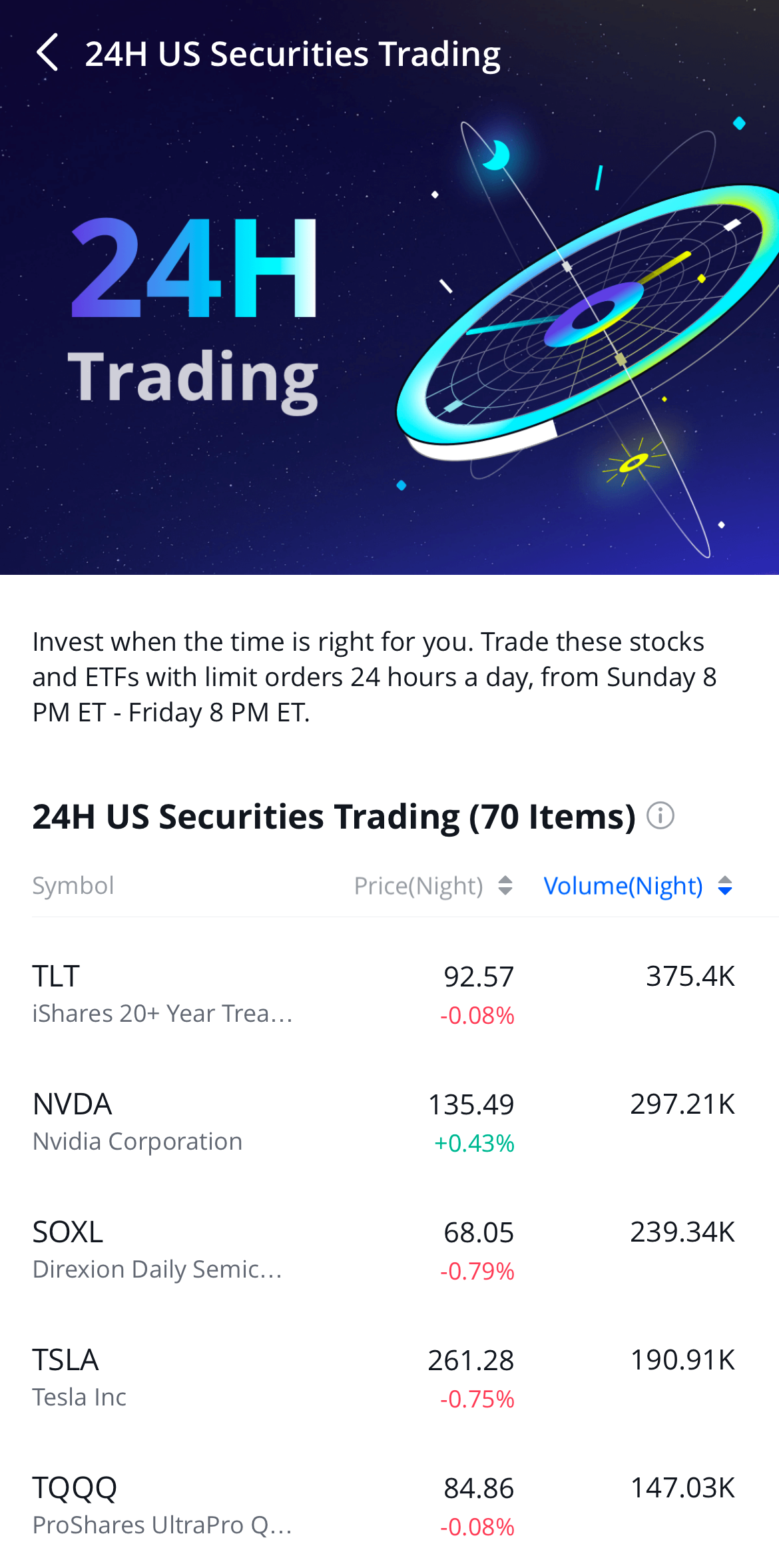This screenshot has height=1568, width=779.
Task: Sort list by Price(Night)
Action: [x=433, y=886]
